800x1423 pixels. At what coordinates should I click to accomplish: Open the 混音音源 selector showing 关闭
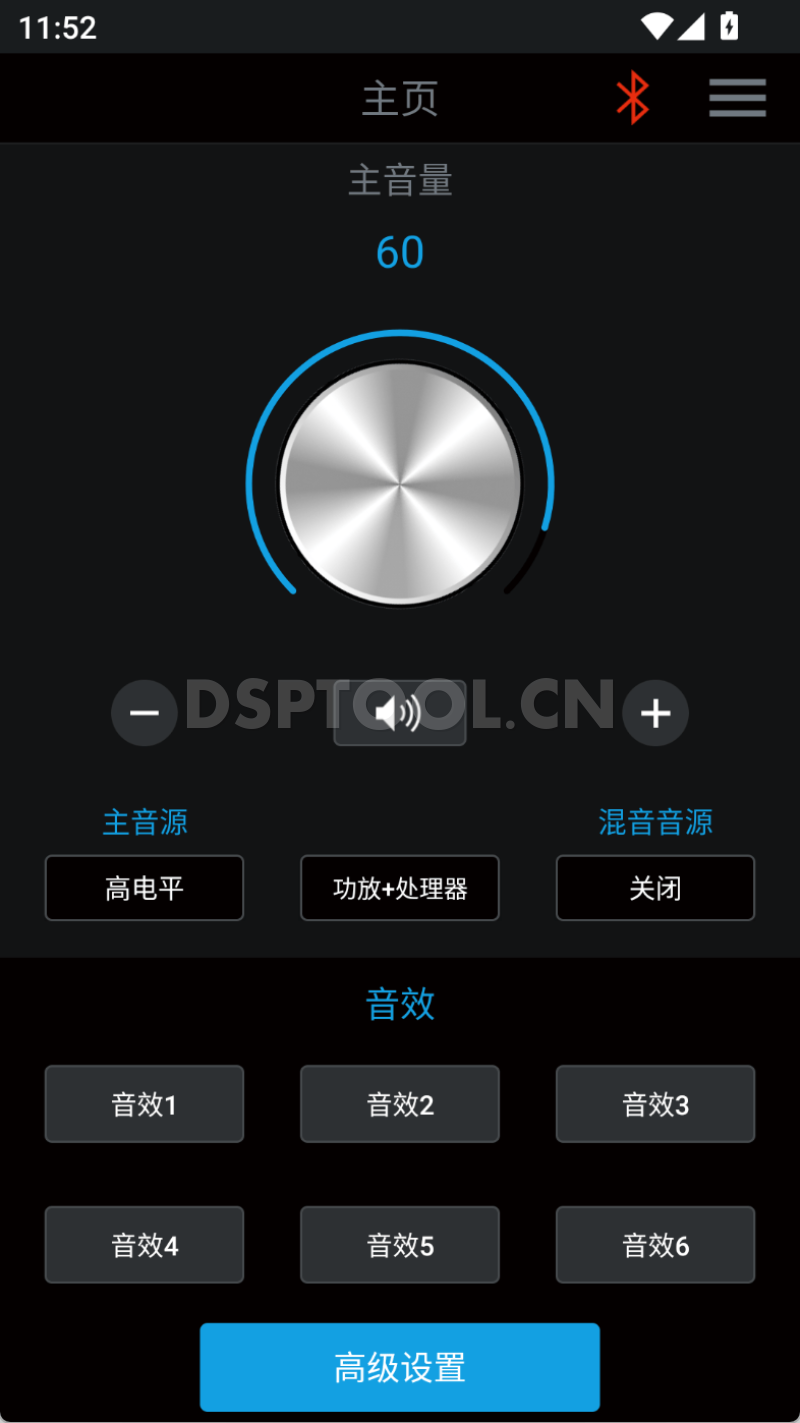[655, 888]
